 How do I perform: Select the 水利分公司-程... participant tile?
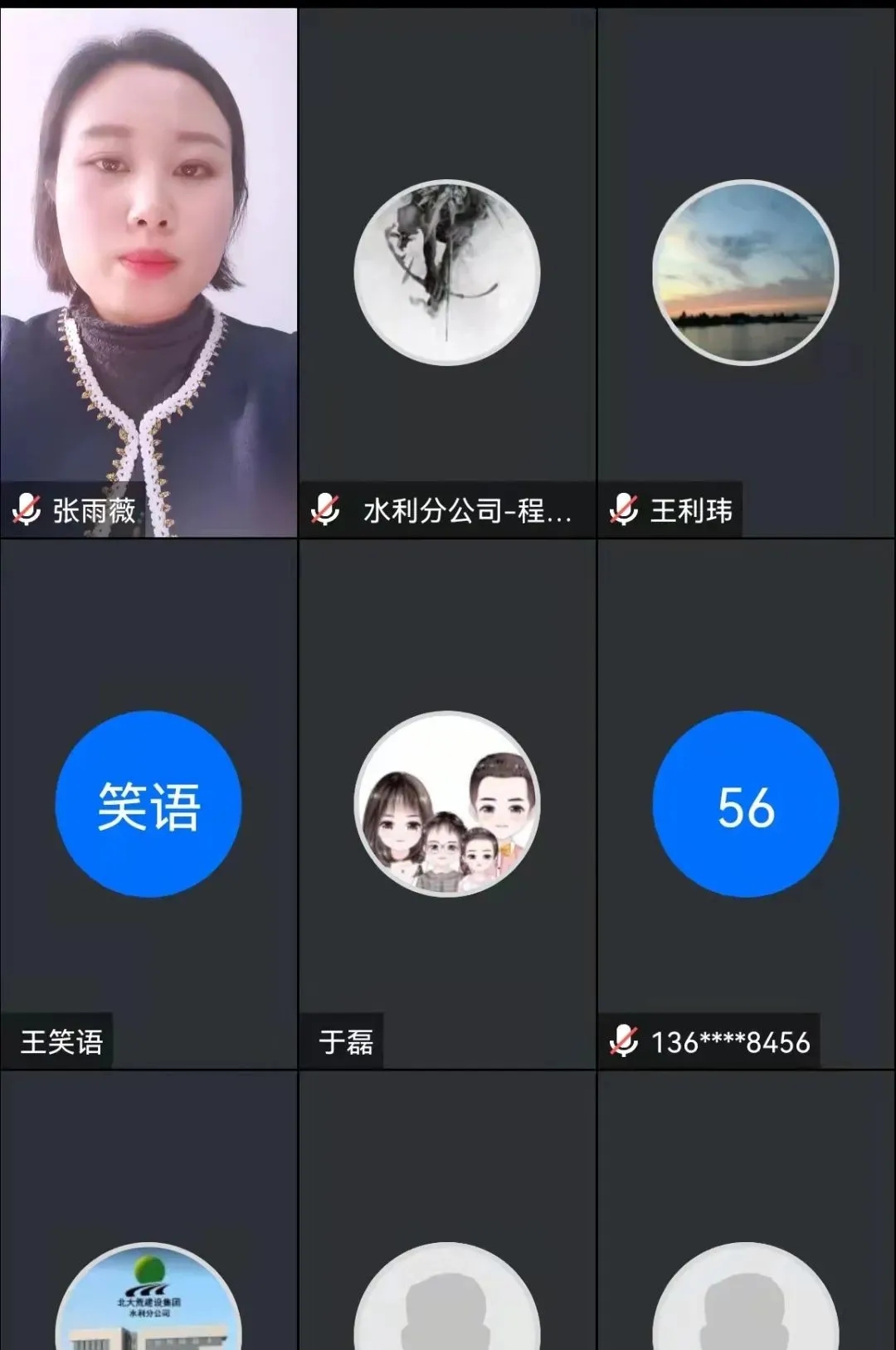447,274
